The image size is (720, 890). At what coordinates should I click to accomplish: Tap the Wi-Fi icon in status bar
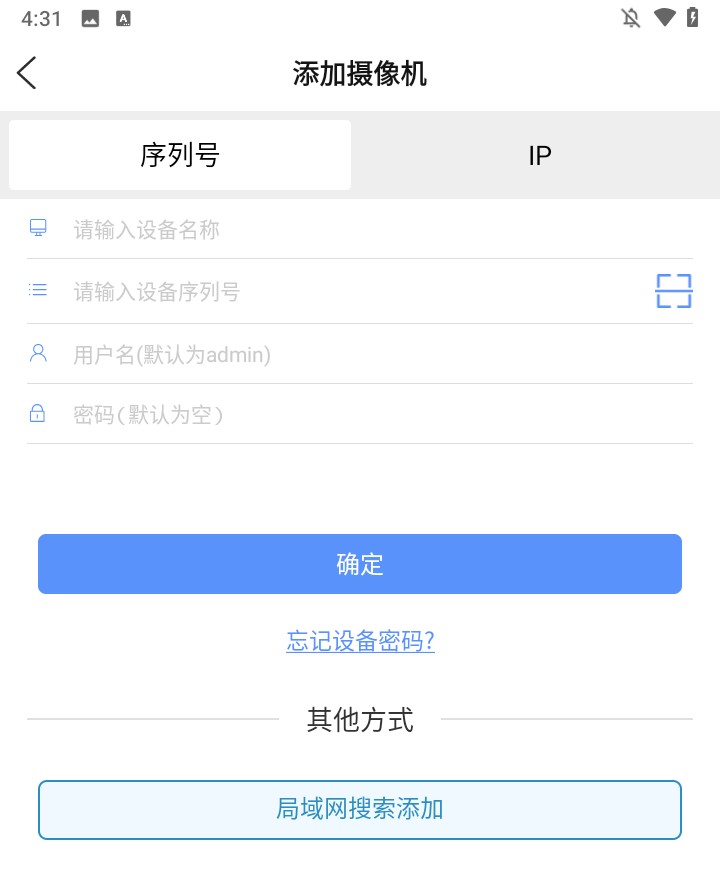pos(662,16)
